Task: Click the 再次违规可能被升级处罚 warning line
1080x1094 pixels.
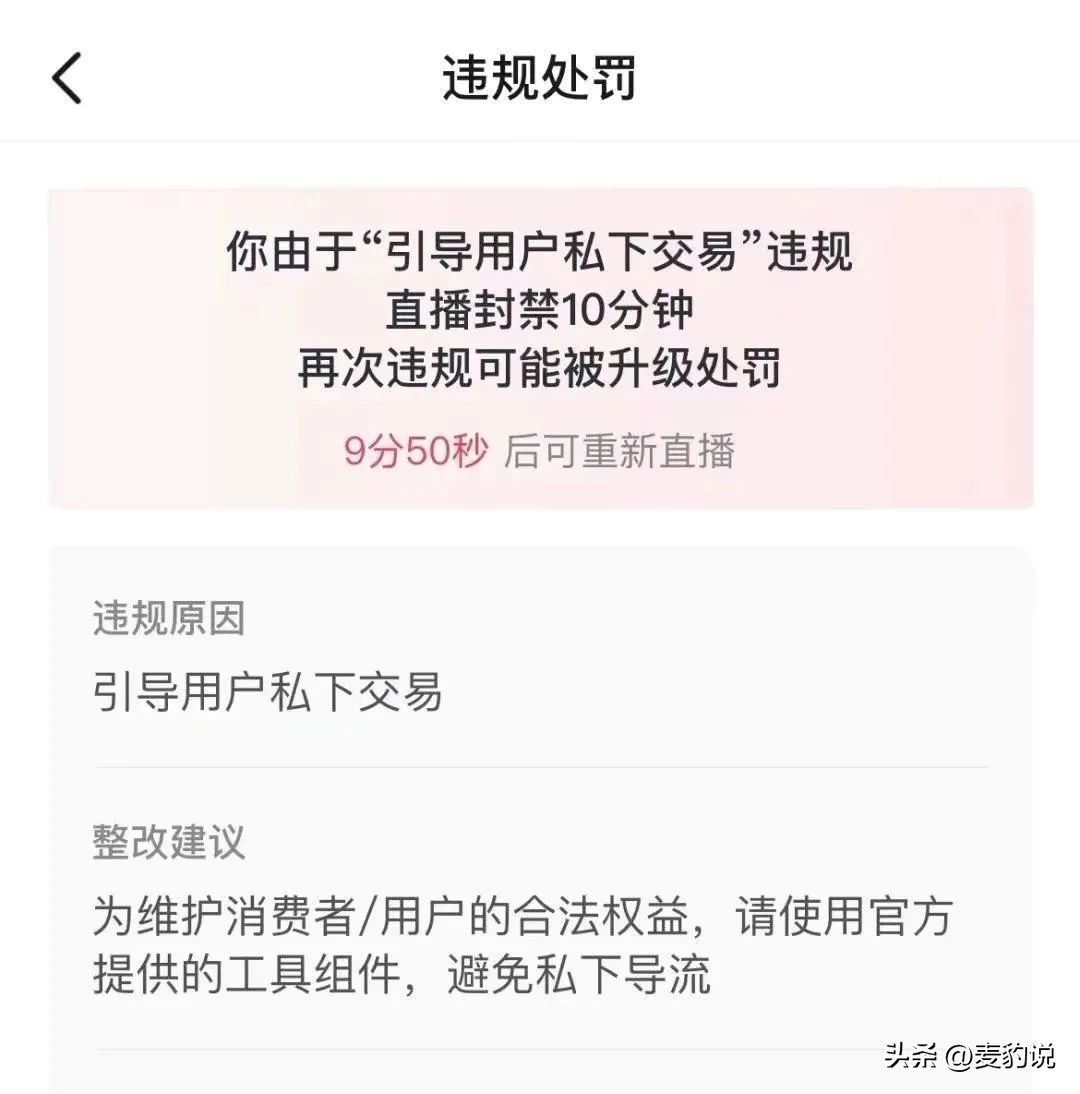Action: click(540, 370)
